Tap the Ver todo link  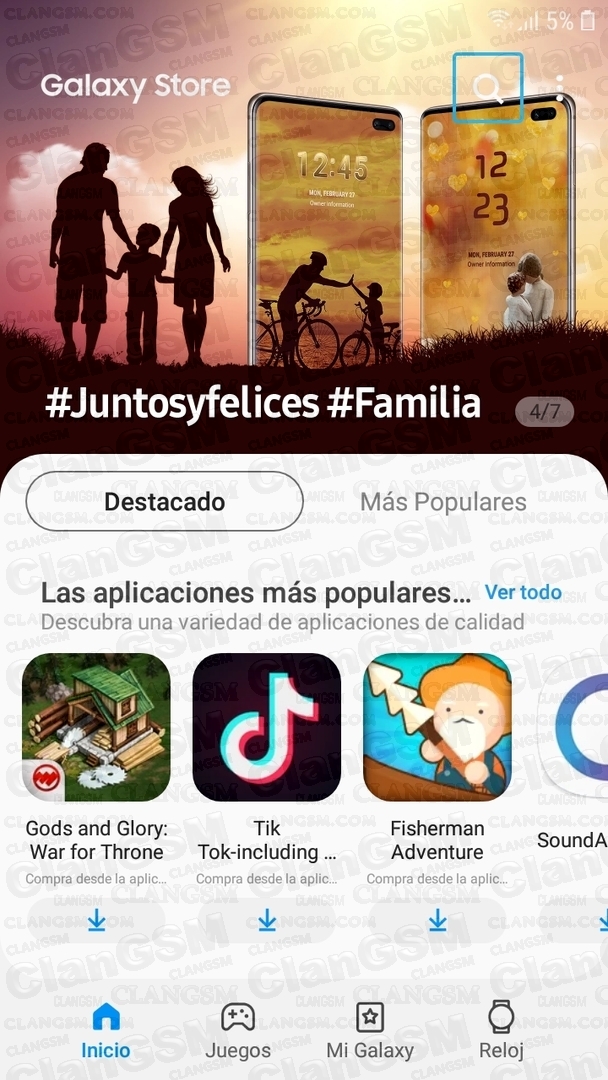[523, 592]
